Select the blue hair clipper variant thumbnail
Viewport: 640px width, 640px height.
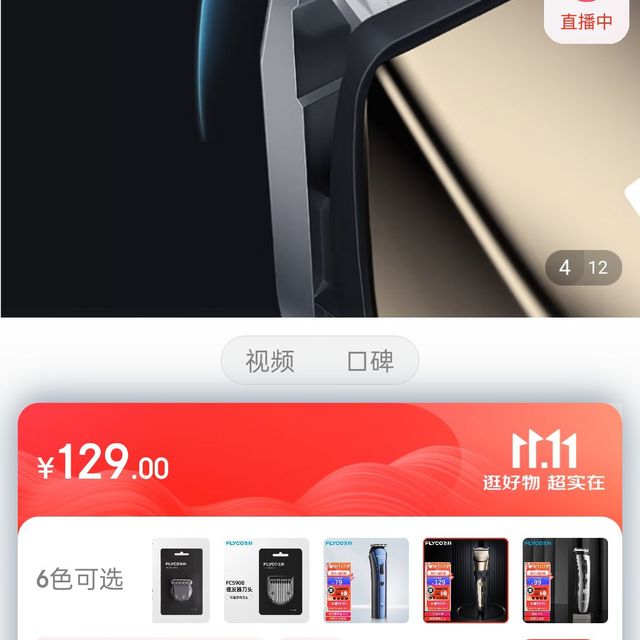point(366,581)
